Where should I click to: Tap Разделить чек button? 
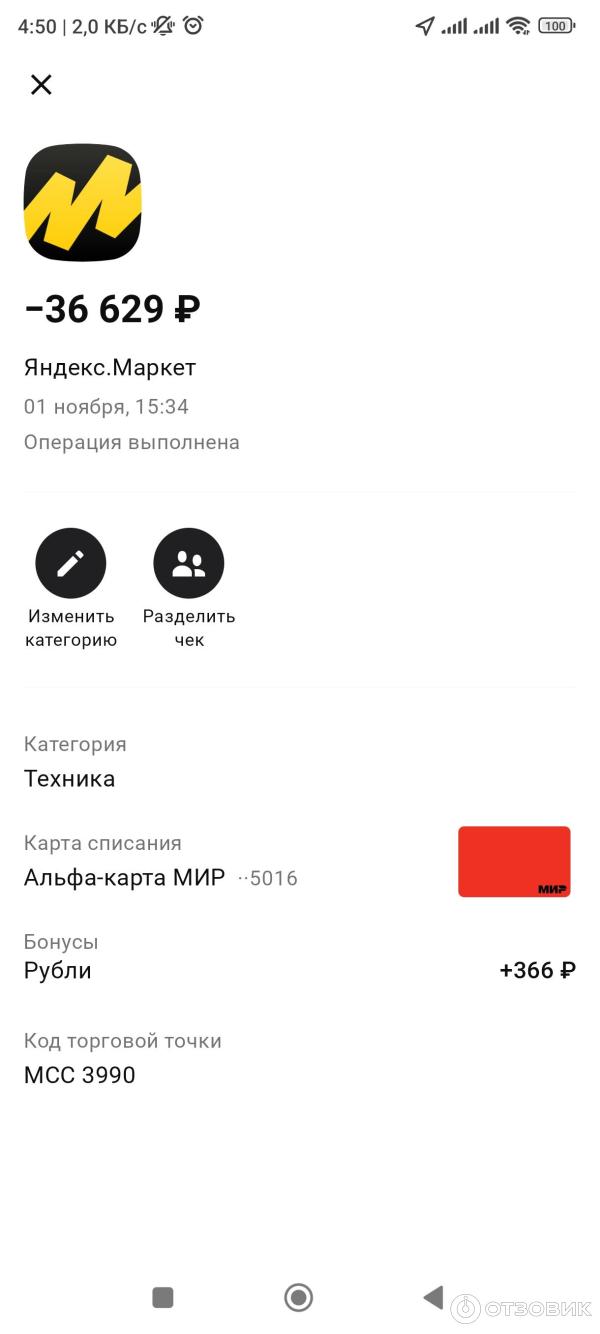pos(188,564)
